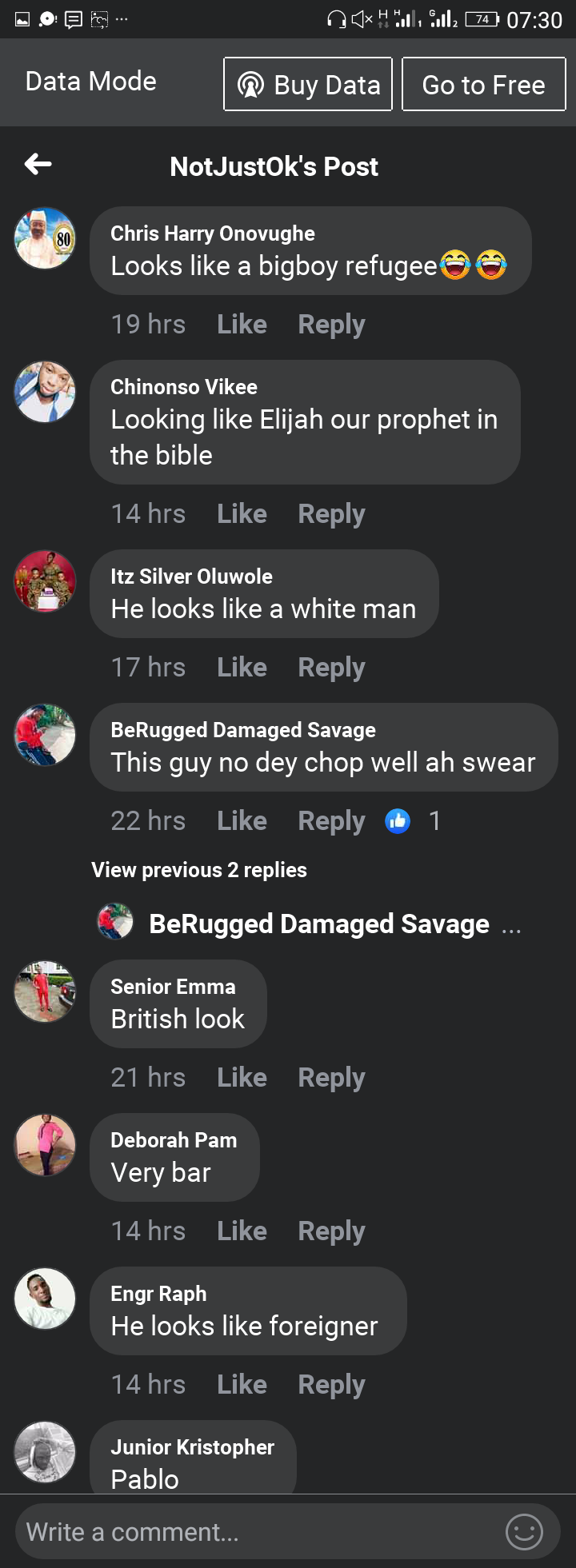
Task: Reply to BeRugged Damaged Savage's comment
Action: pos(331,821)
